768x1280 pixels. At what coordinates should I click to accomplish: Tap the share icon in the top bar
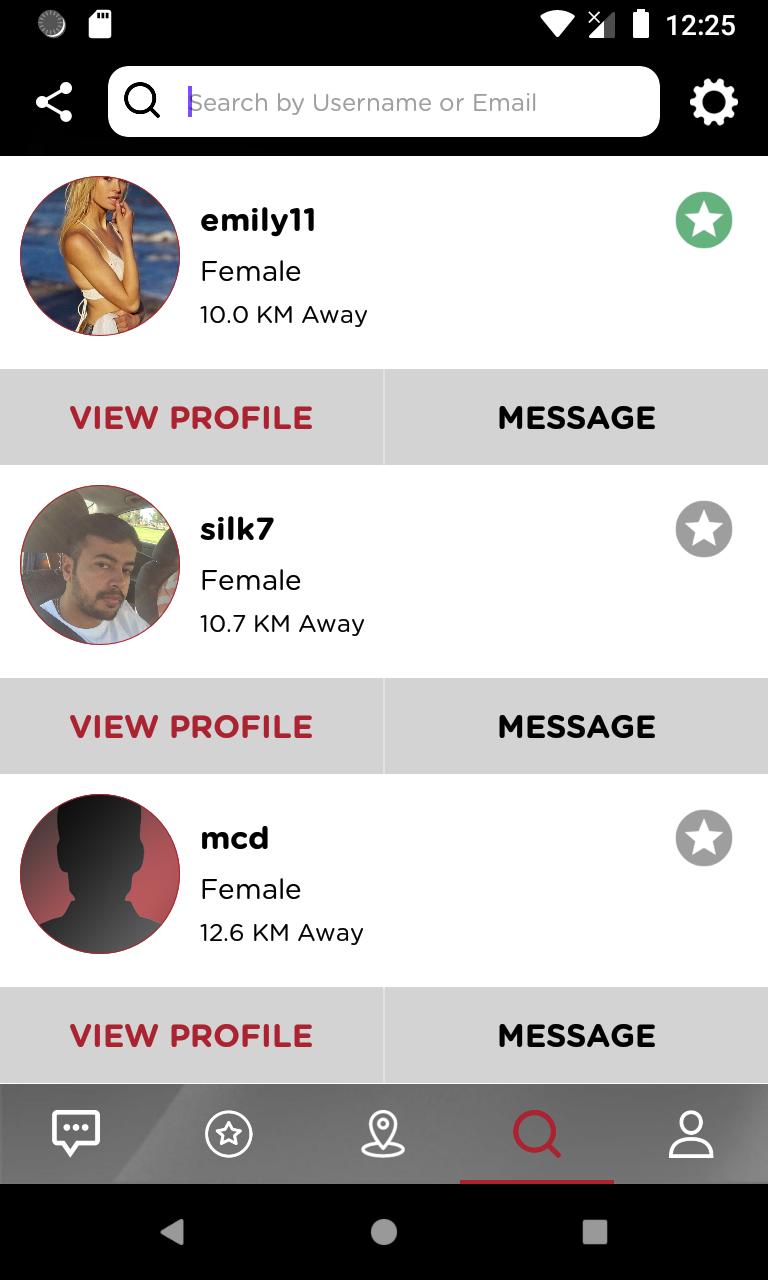click(54, 102)
